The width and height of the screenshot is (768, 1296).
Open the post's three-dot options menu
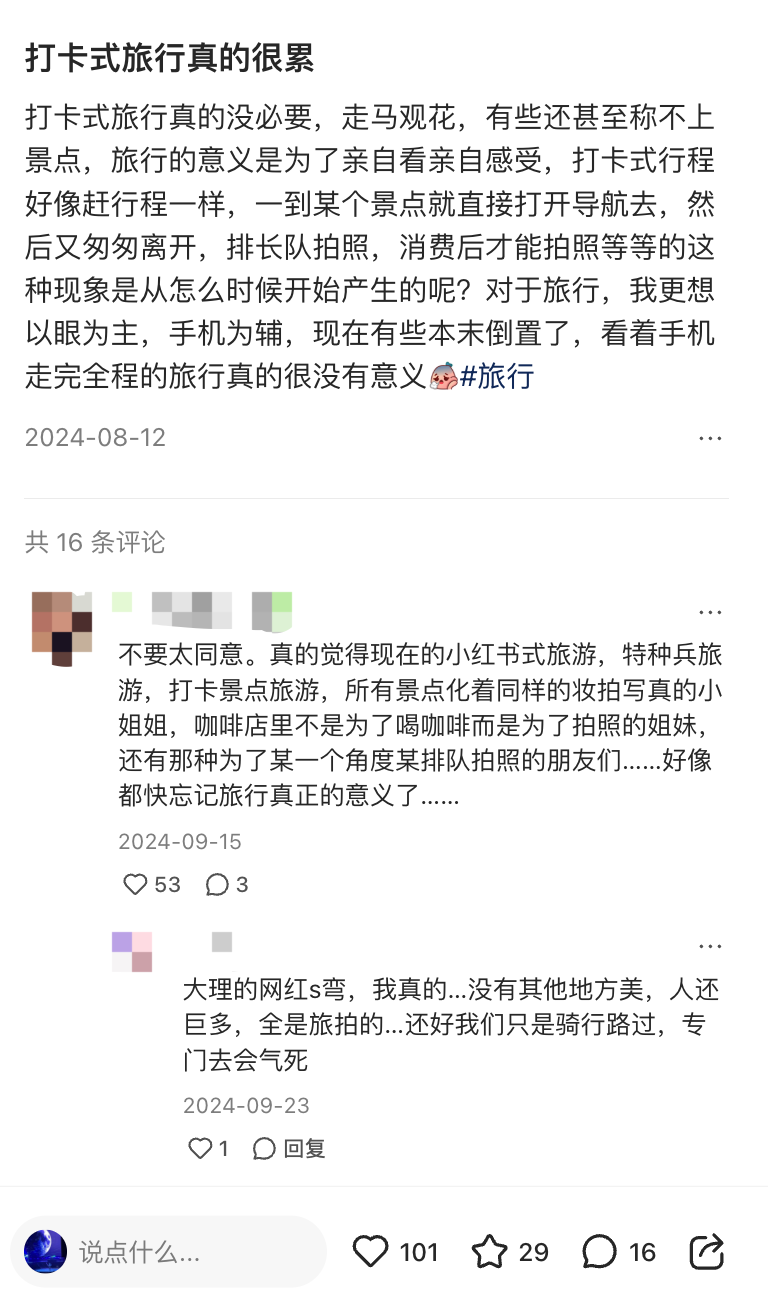coord(710,438)
